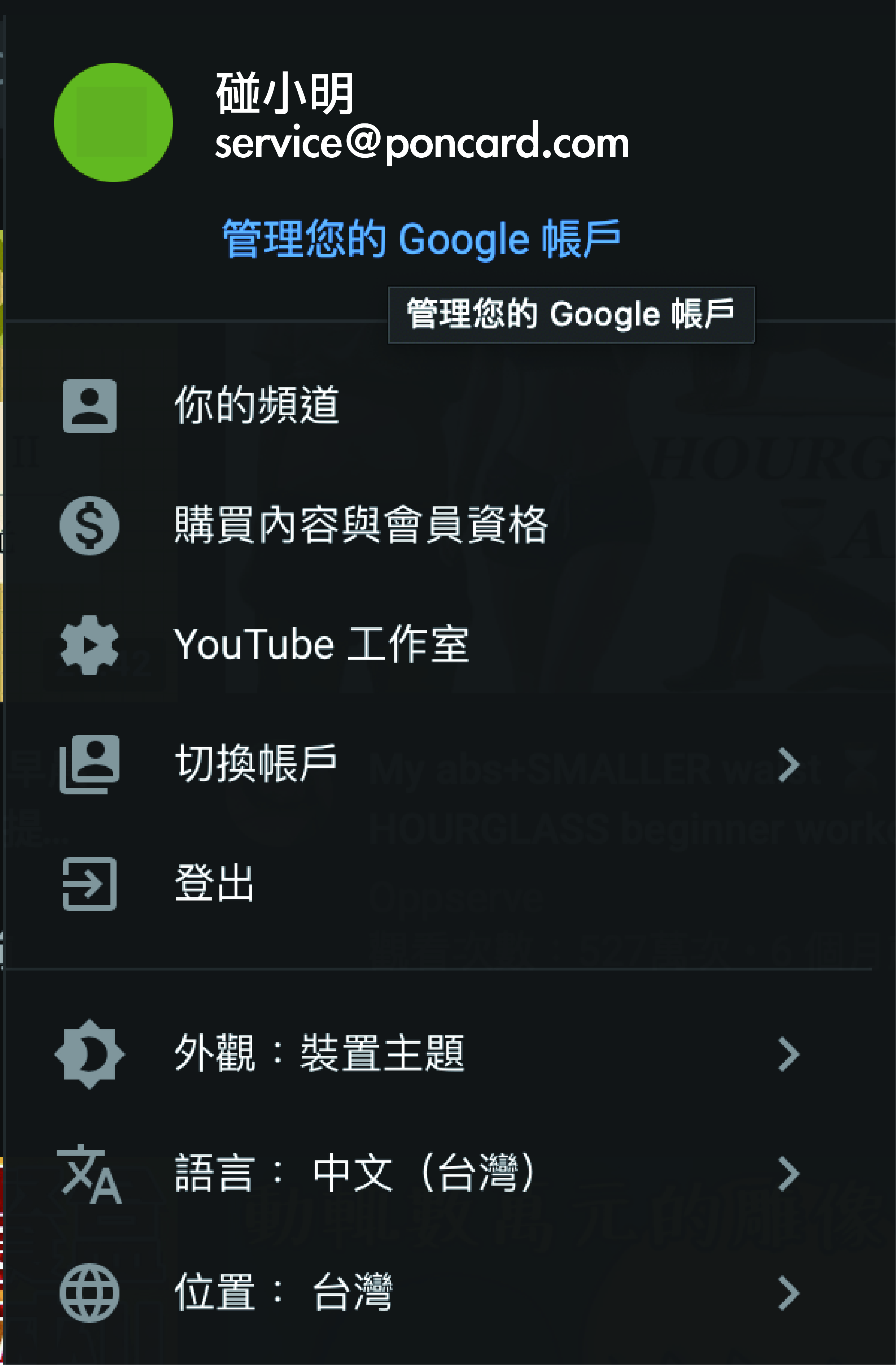Select 登出 to sign out
This screenshot has height=1365, width=896.
(x=214, y=884)
